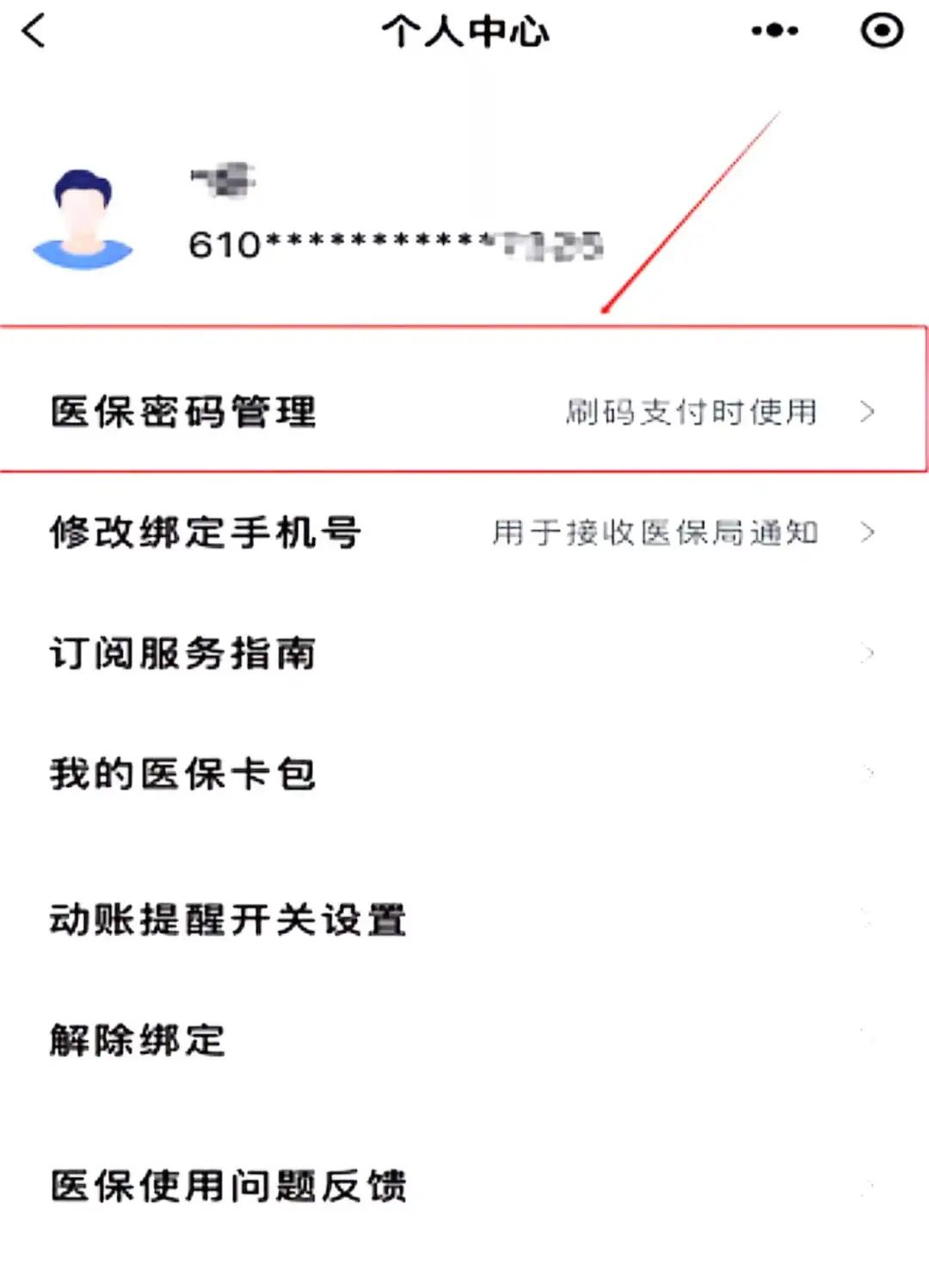Open 动账提醒开关设置 alert switch settings

tap(228, 920)
